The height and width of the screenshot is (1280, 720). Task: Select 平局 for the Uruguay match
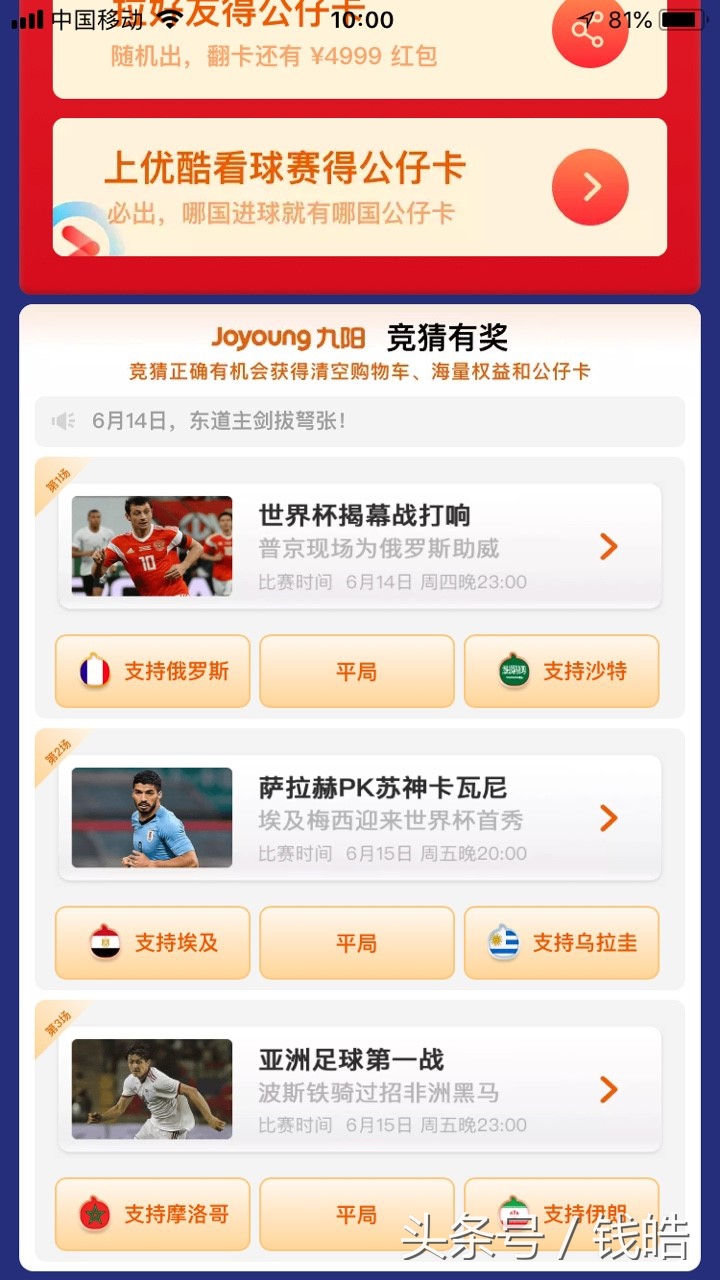[356, 942]
